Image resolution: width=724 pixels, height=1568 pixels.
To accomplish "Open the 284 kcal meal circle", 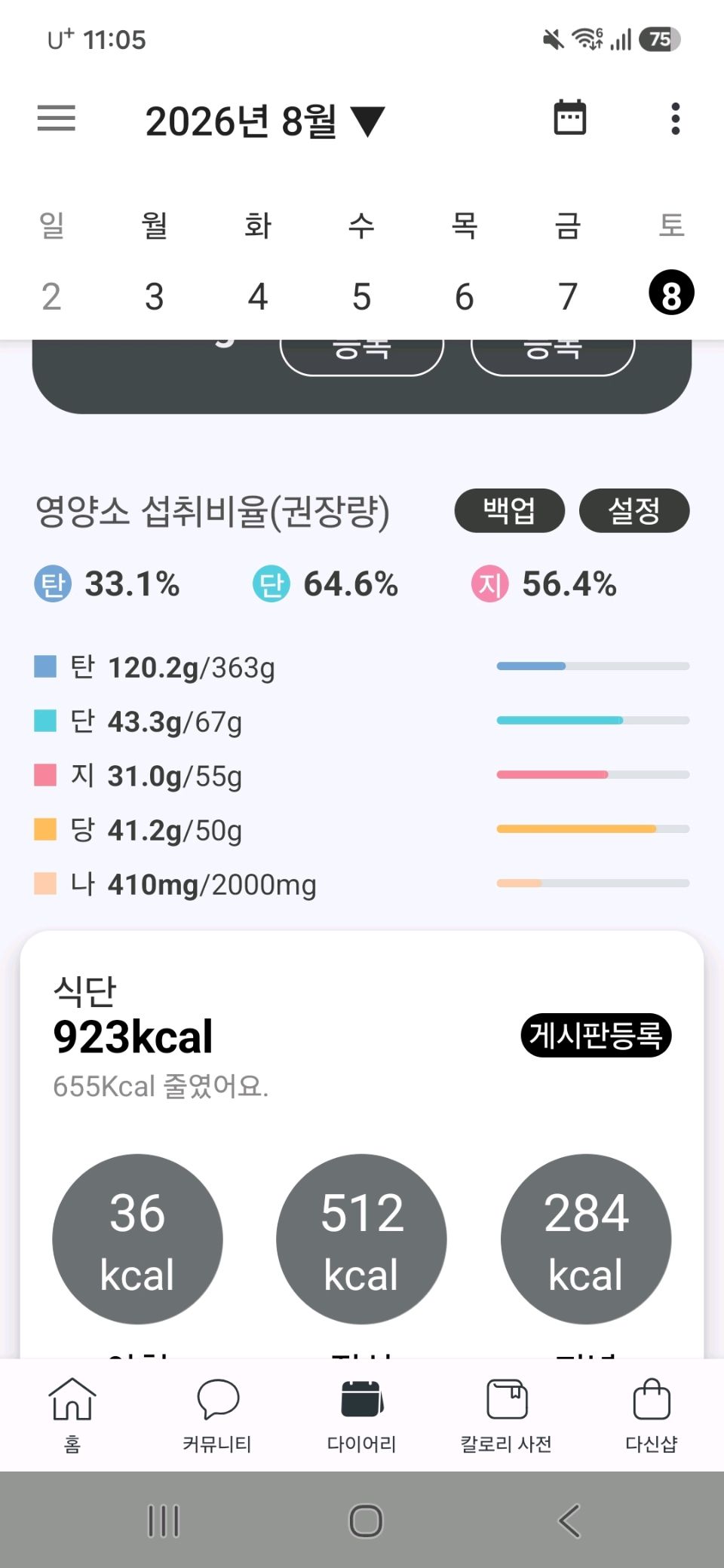I will click(586, 1239).
